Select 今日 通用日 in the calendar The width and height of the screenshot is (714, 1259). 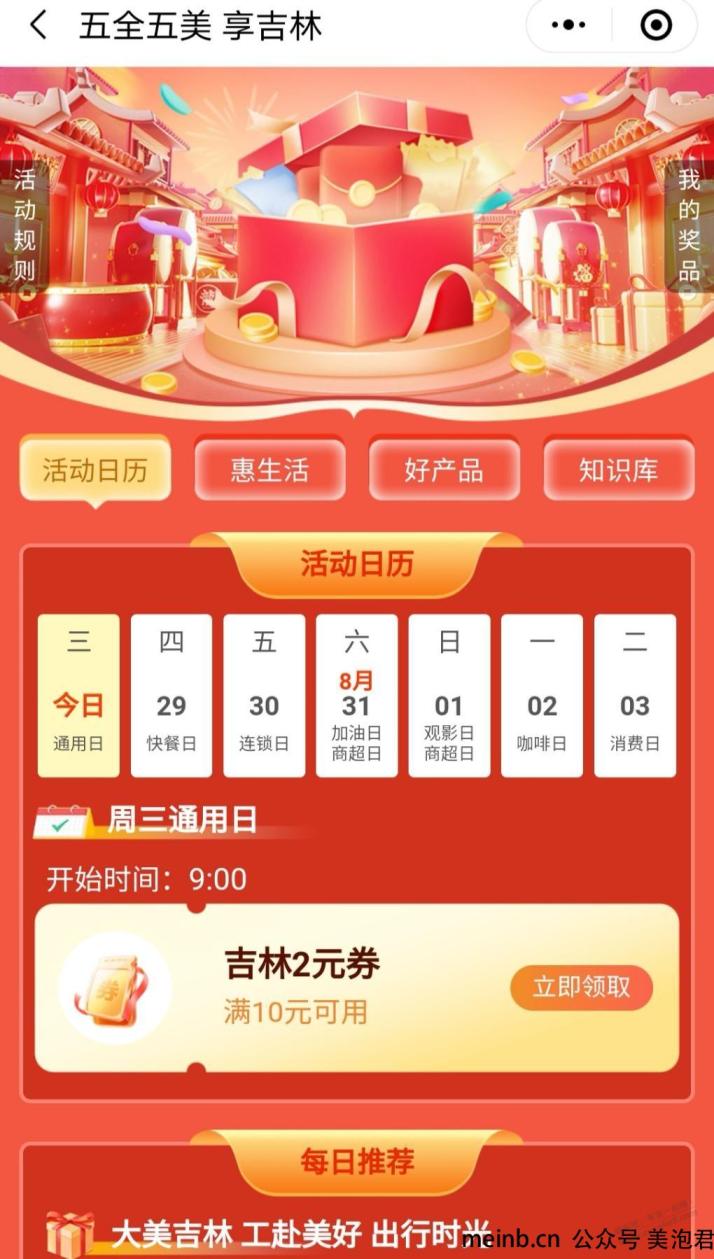(78, 696)
